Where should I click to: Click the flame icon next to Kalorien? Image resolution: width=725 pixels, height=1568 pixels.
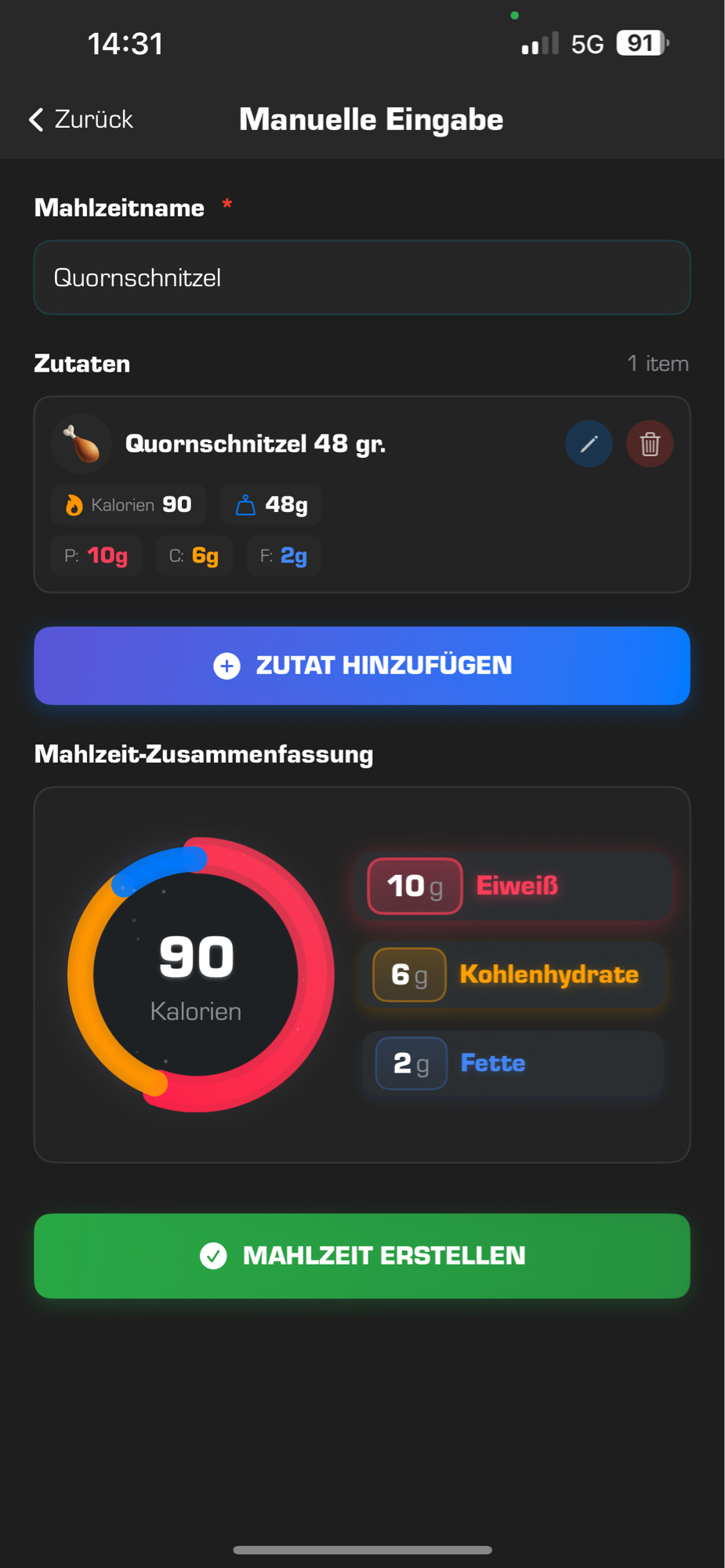point(74,504)
